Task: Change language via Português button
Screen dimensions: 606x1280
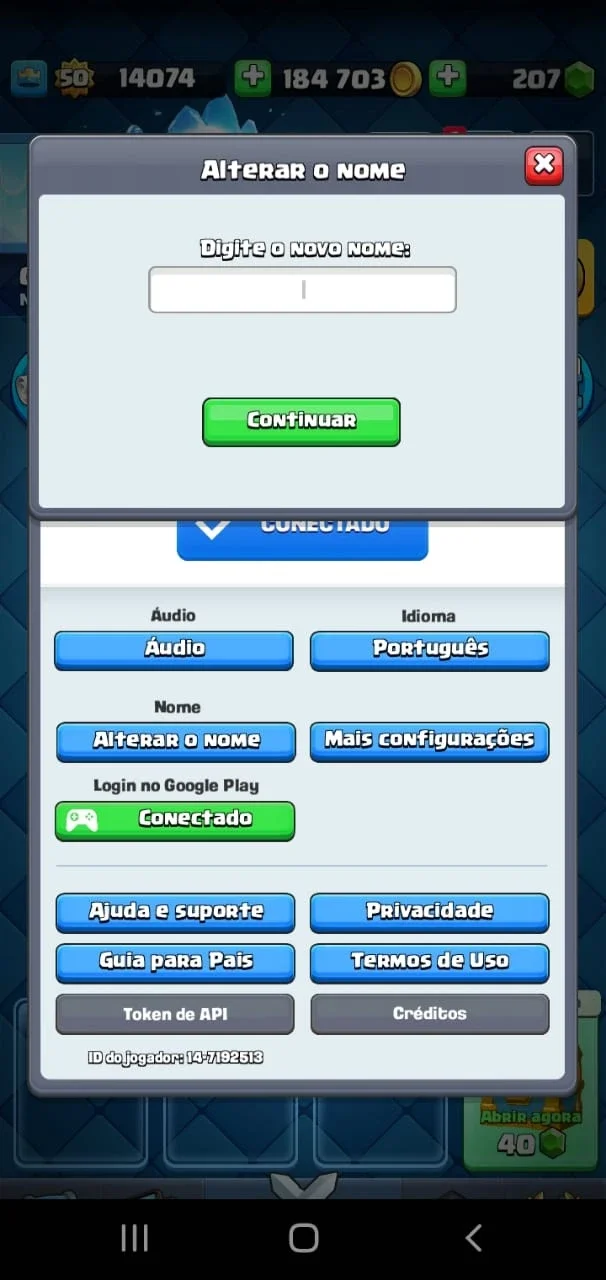Action: [x=430, y=649]
